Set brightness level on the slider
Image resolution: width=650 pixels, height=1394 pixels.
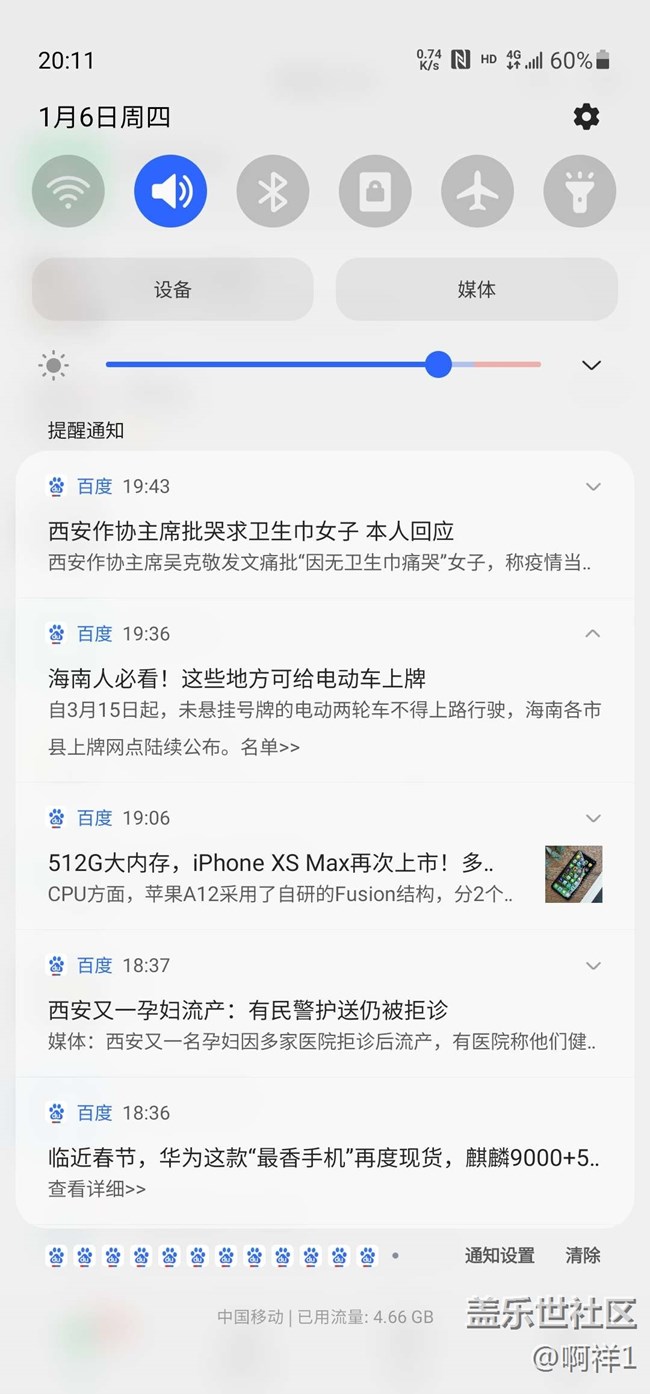click(438, 365)
